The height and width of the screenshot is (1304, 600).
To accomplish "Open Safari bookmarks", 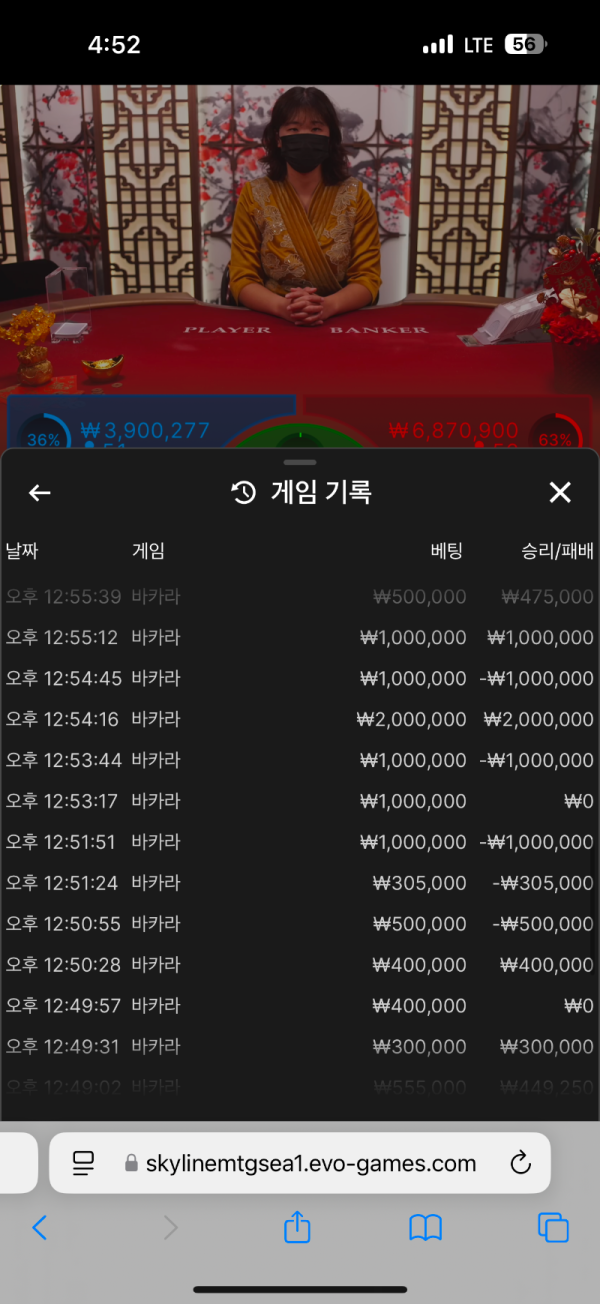I will click(425, 1227).
